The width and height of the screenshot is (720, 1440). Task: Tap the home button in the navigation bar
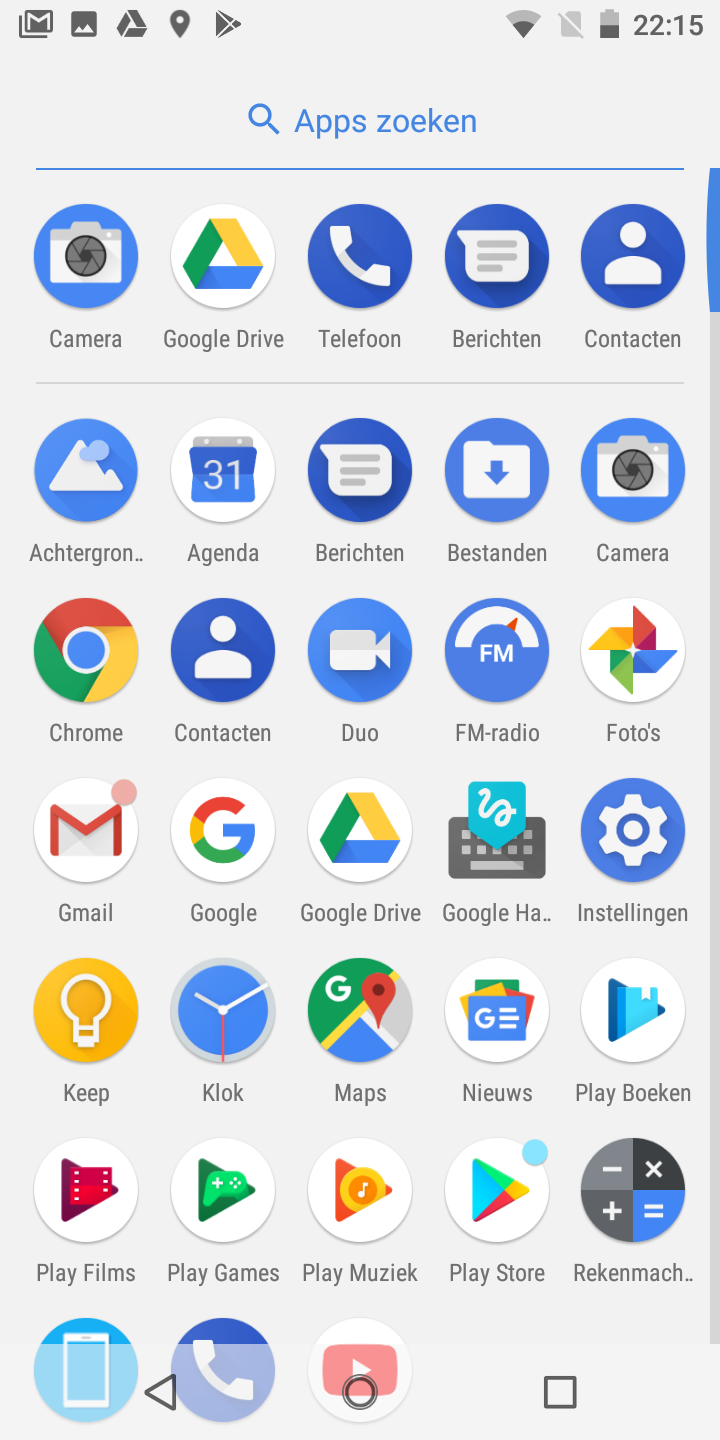[x=360, y=1392]
